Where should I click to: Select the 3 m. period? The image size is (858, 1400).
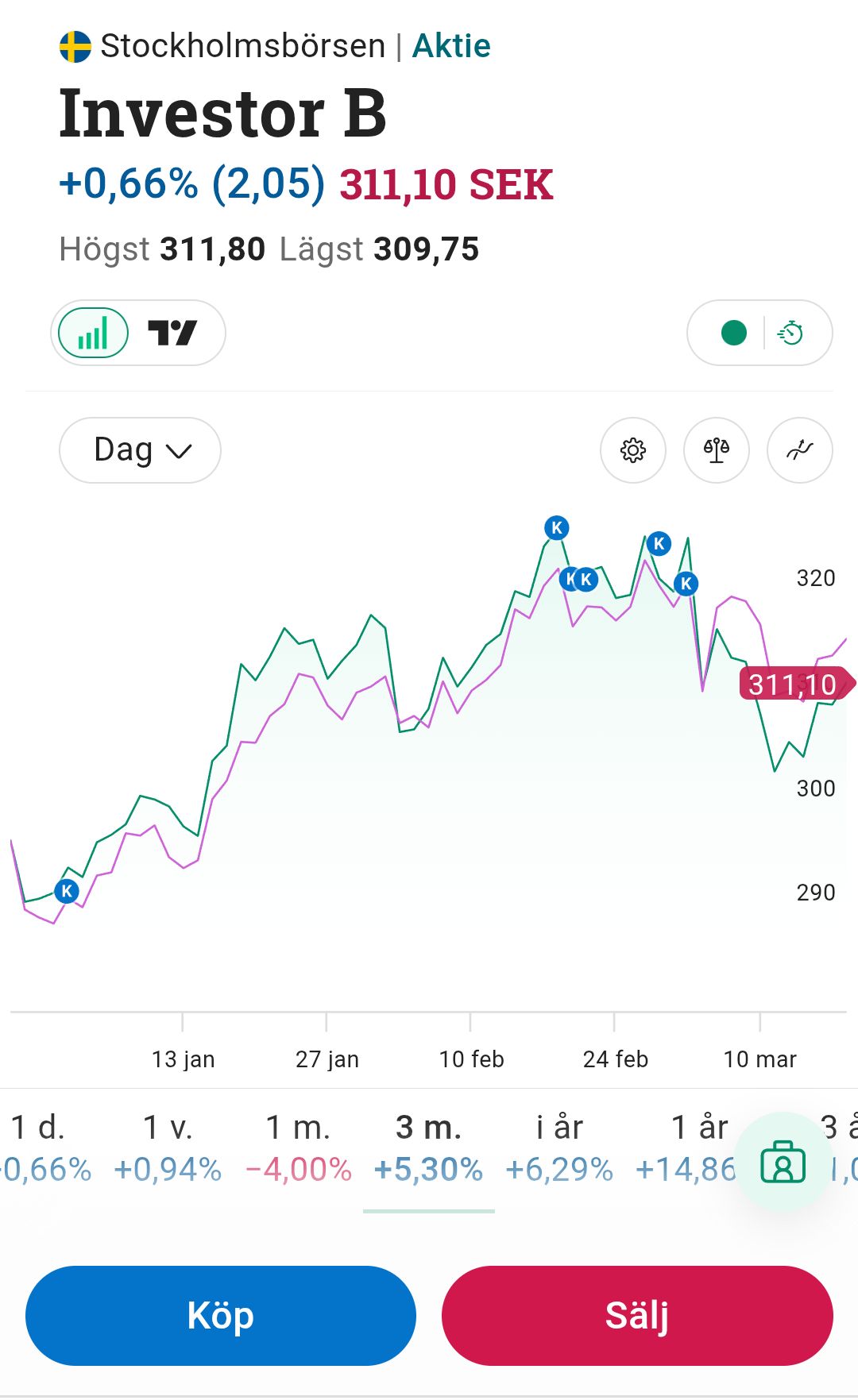tap(428, 1147)
